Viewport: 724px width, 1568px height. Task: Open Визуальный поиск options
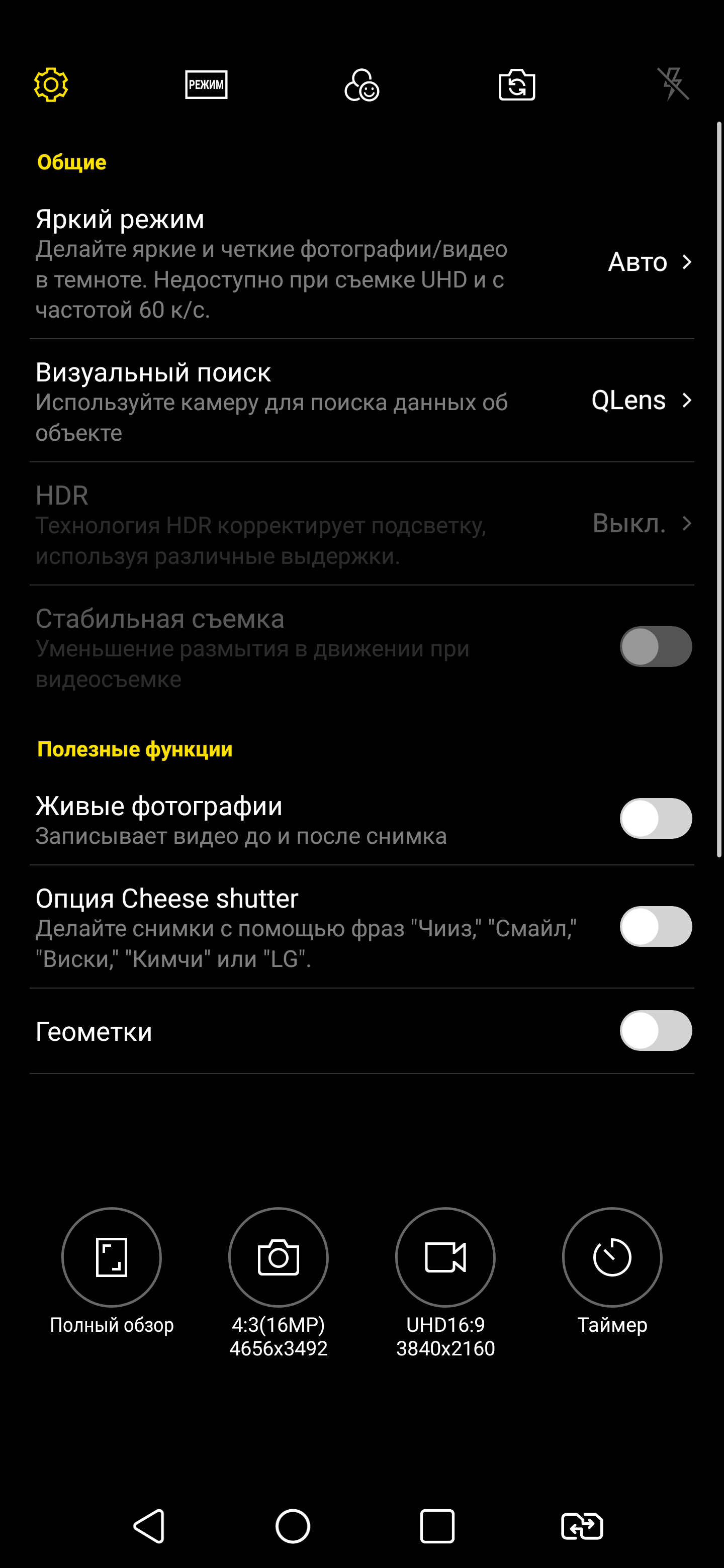tap(361, 401)
